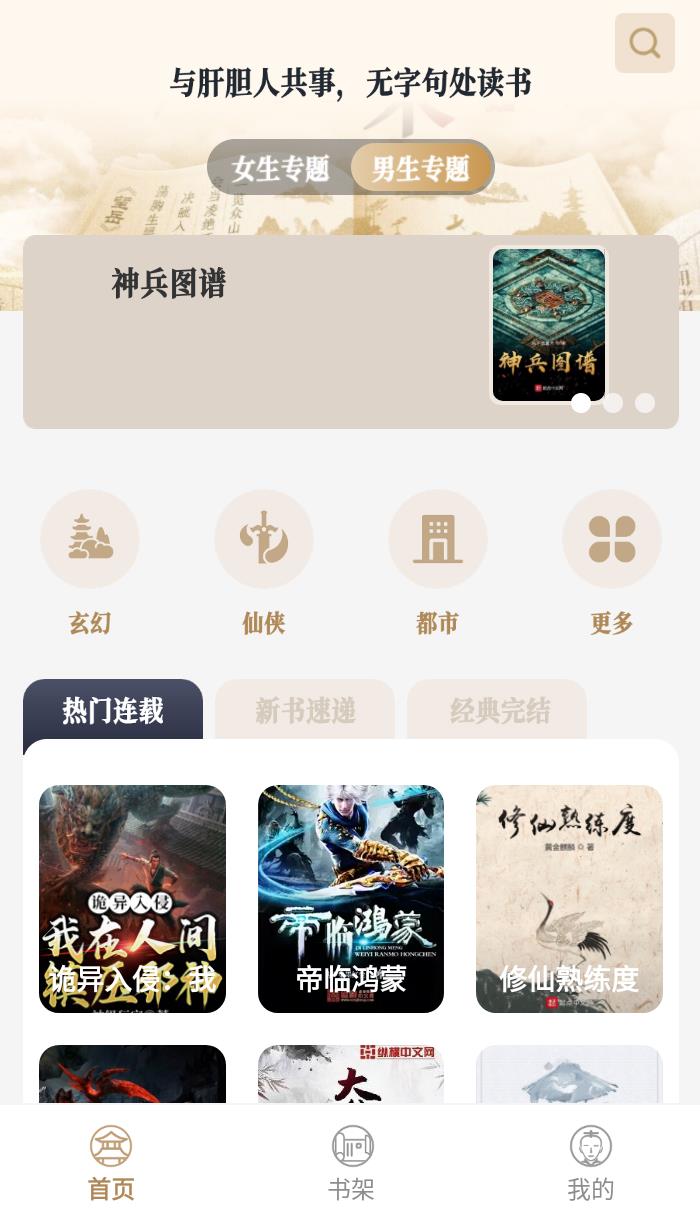Open the search icon
The width and height of the screenshot is (700, 1216).
(x=644, y=43)
